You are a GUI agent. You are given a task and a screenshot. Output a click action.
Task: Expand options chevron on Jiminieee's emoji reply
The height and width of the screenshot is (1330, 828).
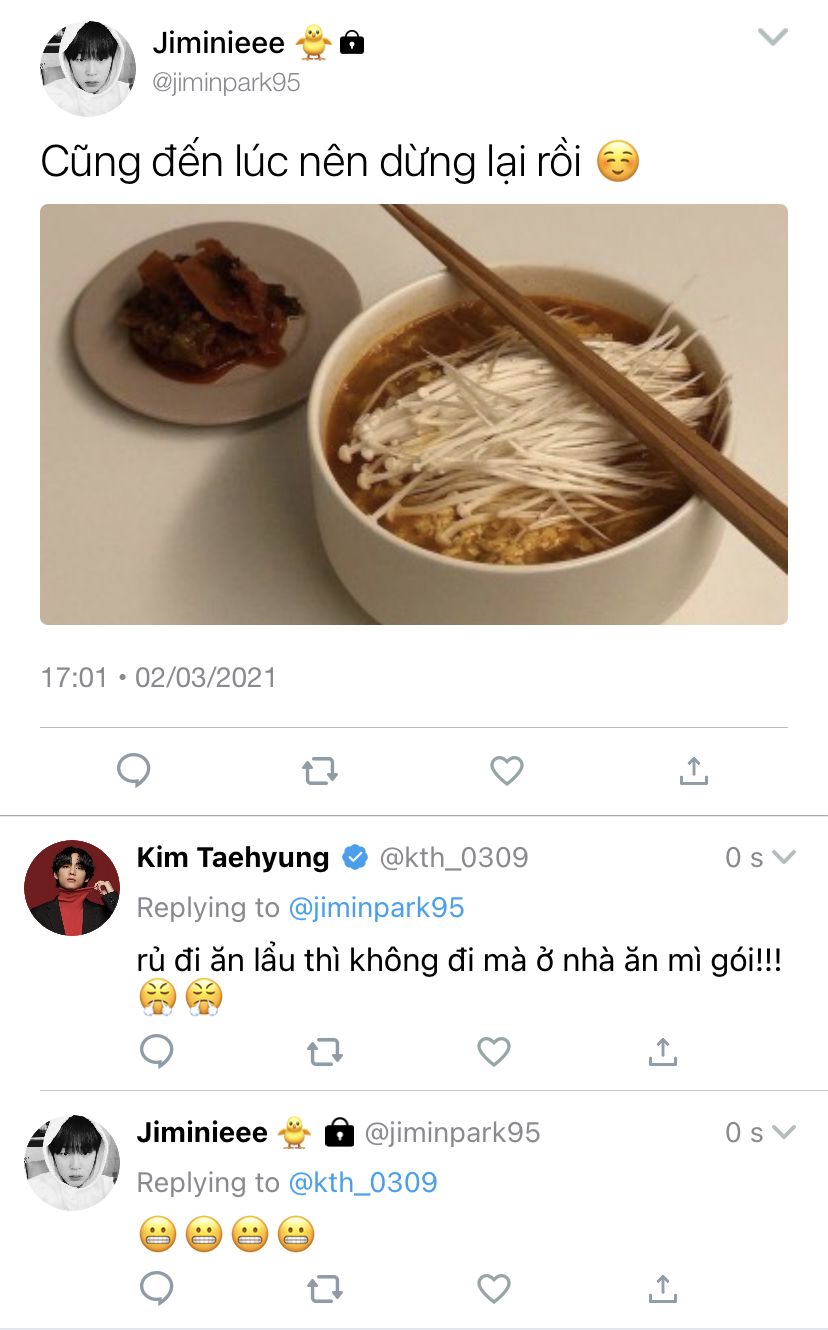[783, 1133]
